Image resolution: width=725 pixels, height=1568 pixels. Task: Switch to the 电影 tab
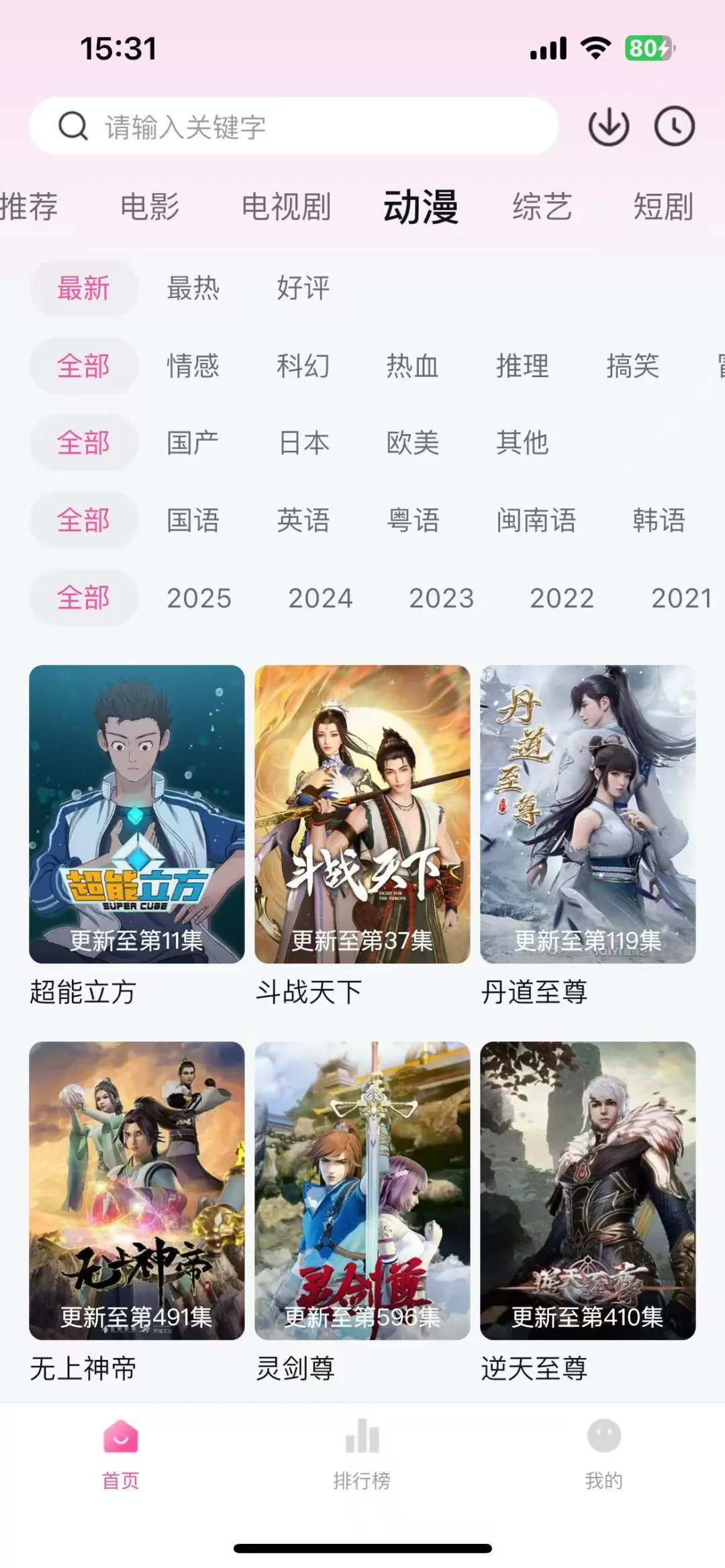click(x=150, y=206)
